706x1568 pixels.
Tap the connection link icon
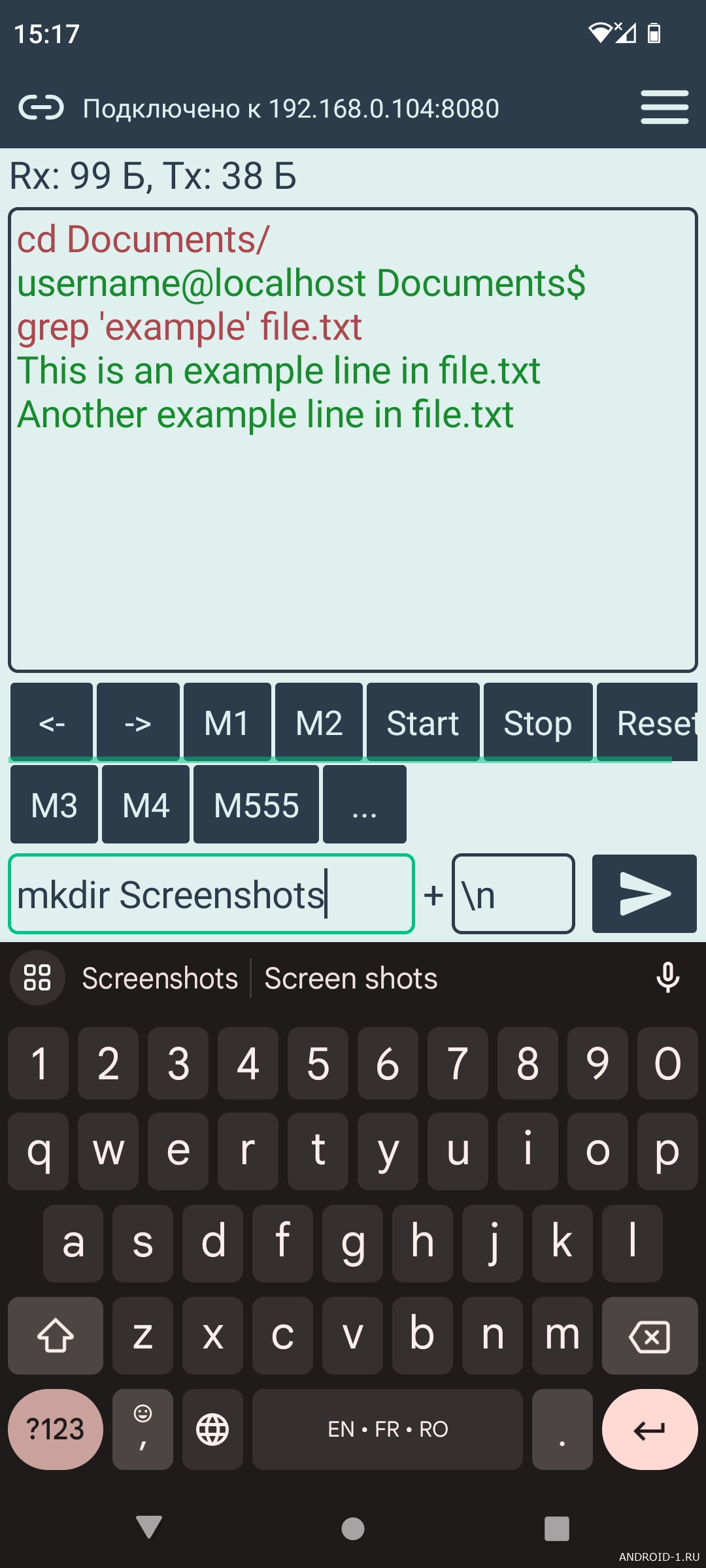click(x=41, y=108)
